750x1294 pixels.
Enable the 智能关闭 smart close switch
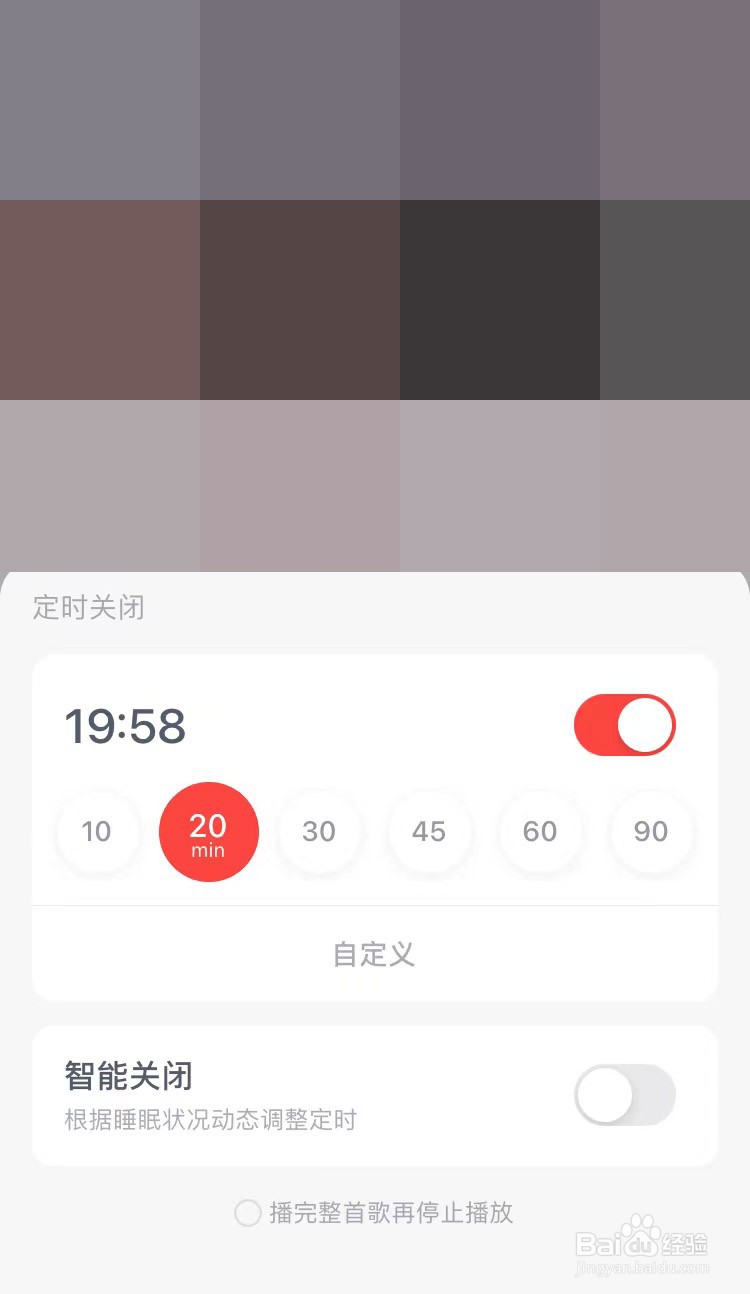624,1095
